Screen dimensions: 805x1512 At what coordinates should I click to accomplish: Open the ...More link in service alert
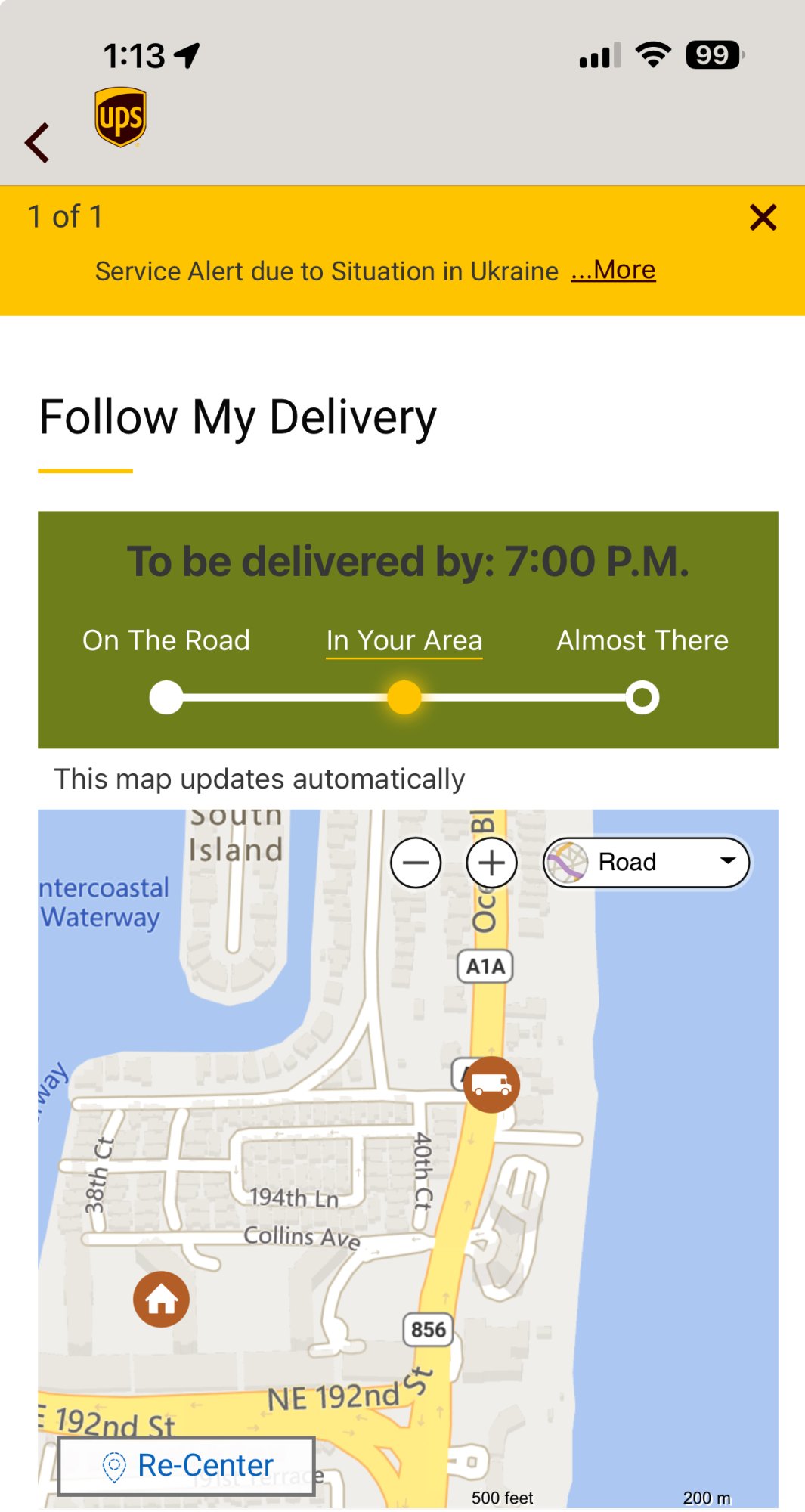point(613,270)
